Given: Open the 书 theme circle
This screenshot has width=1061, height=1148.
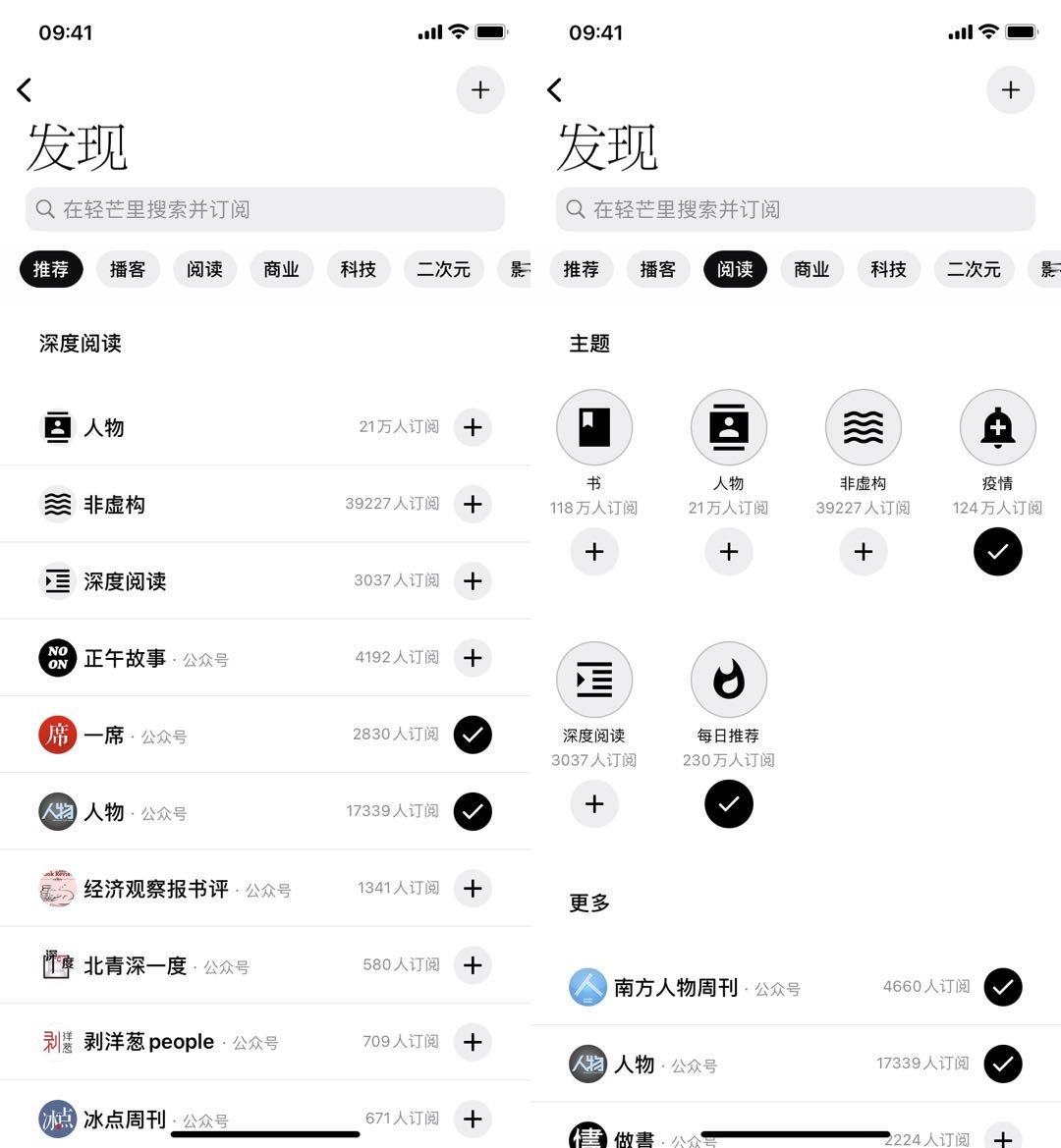Looking at the screenshot, I should (594, 427).
